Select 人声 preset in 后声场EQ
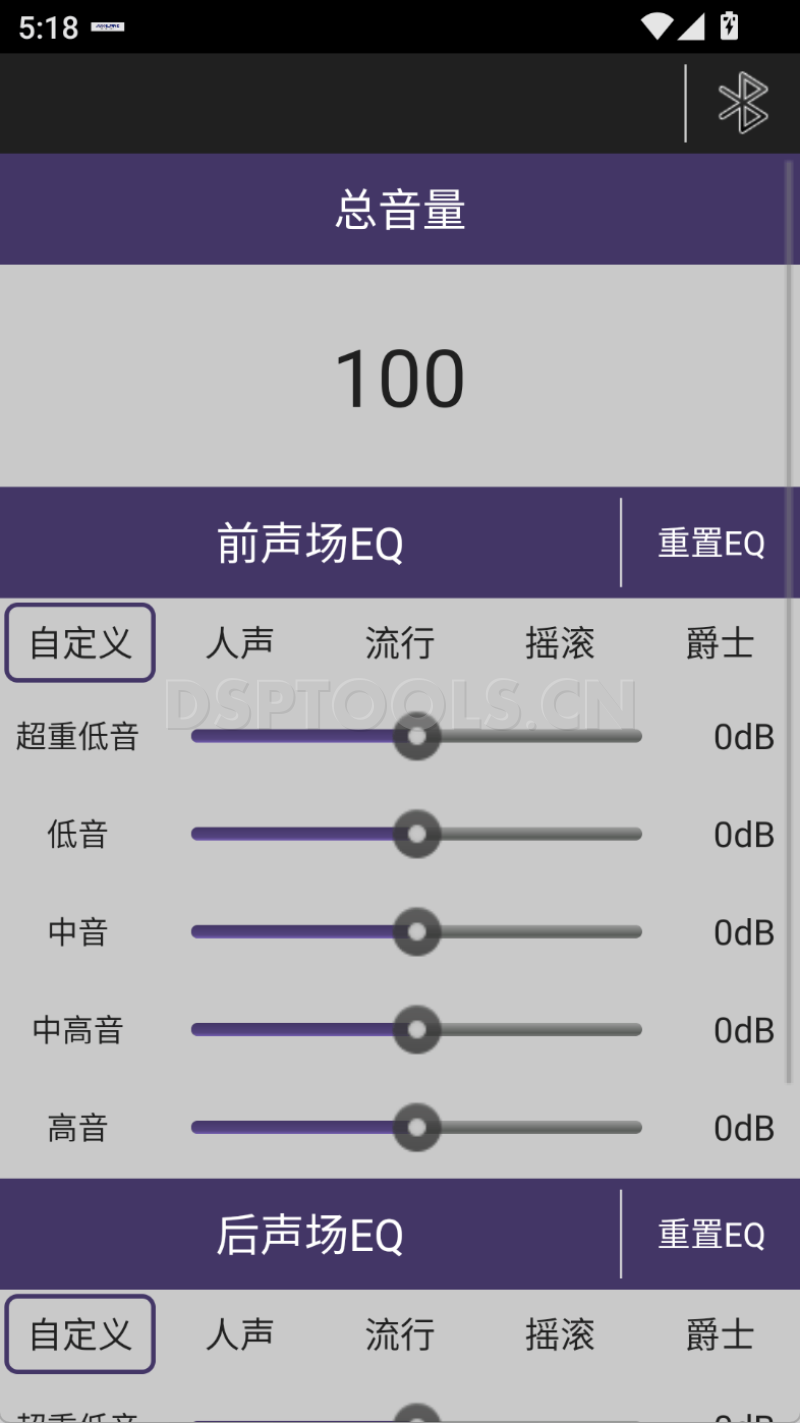 point(240,1334)
